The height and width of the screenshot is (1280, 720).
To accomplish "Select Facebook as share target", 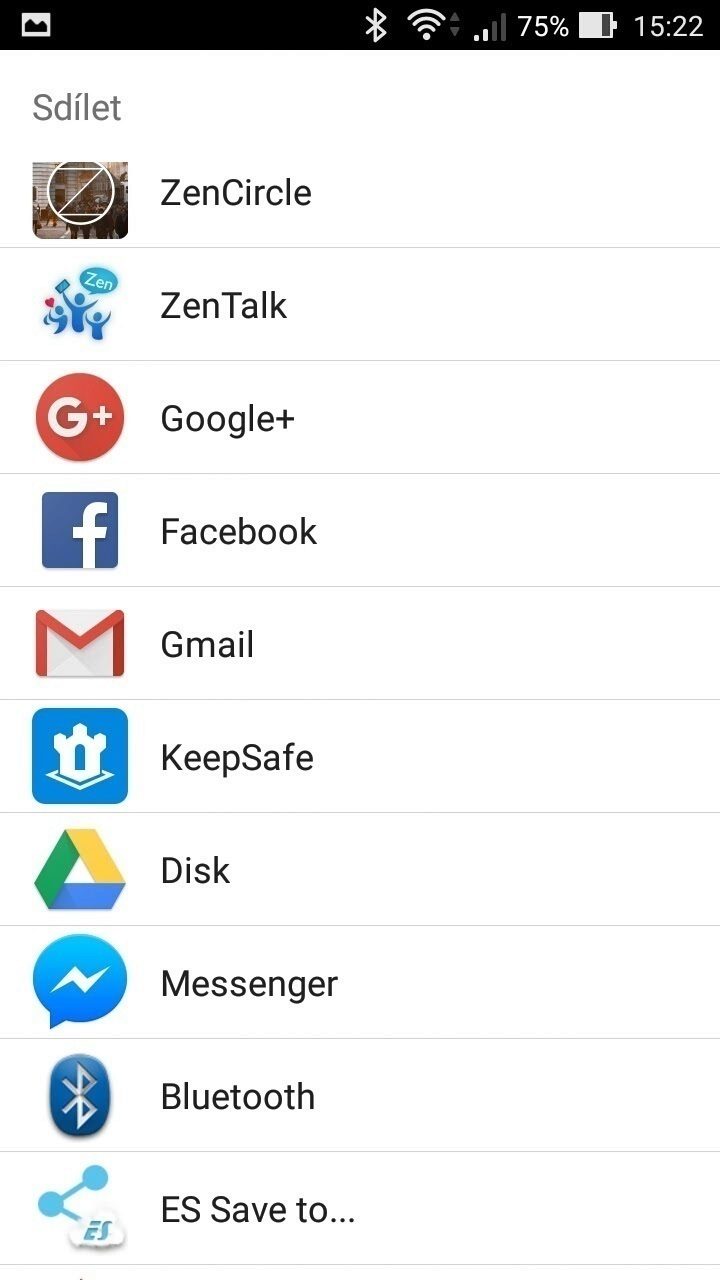I will pyautogui.click(x=360, y=531).
